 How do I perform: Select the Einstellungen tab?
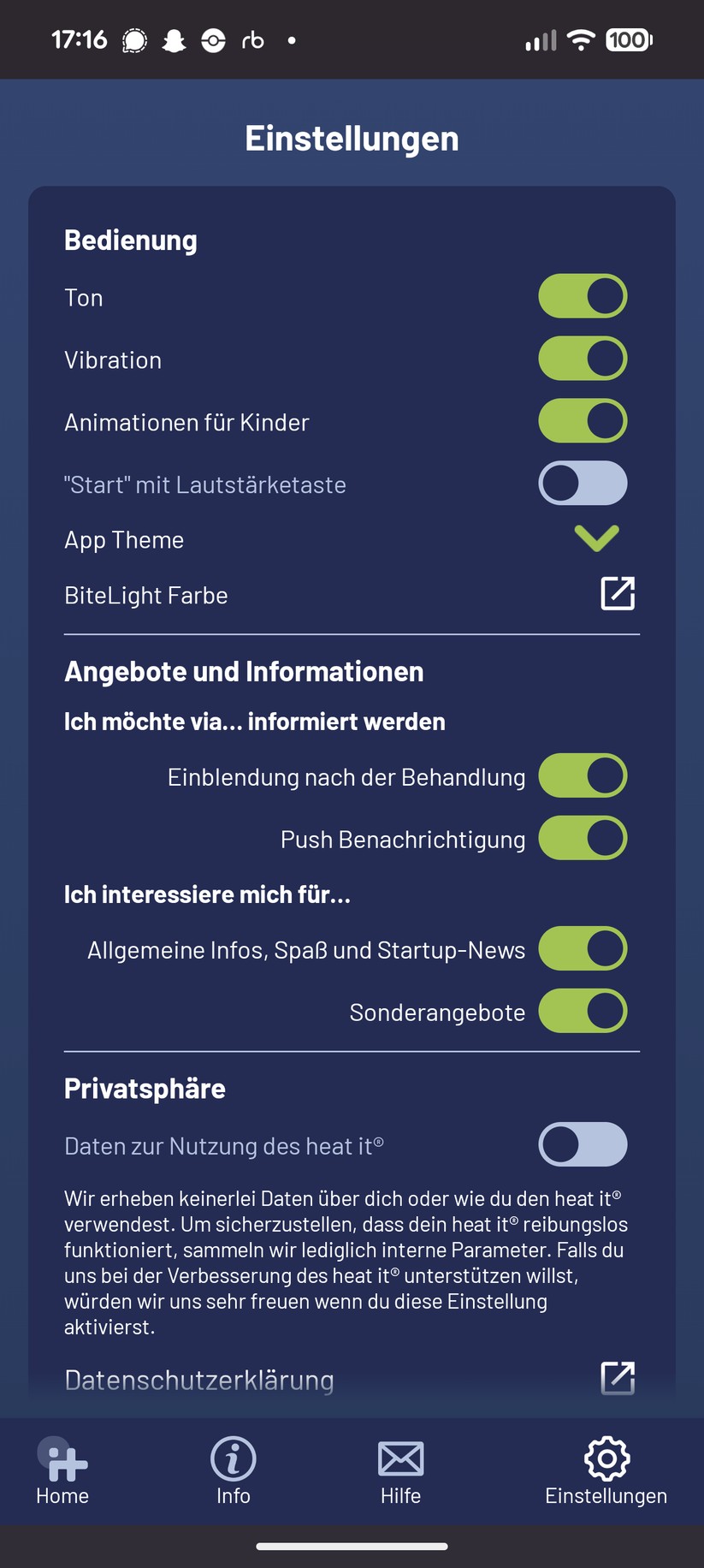click(x=606, y=1472)
